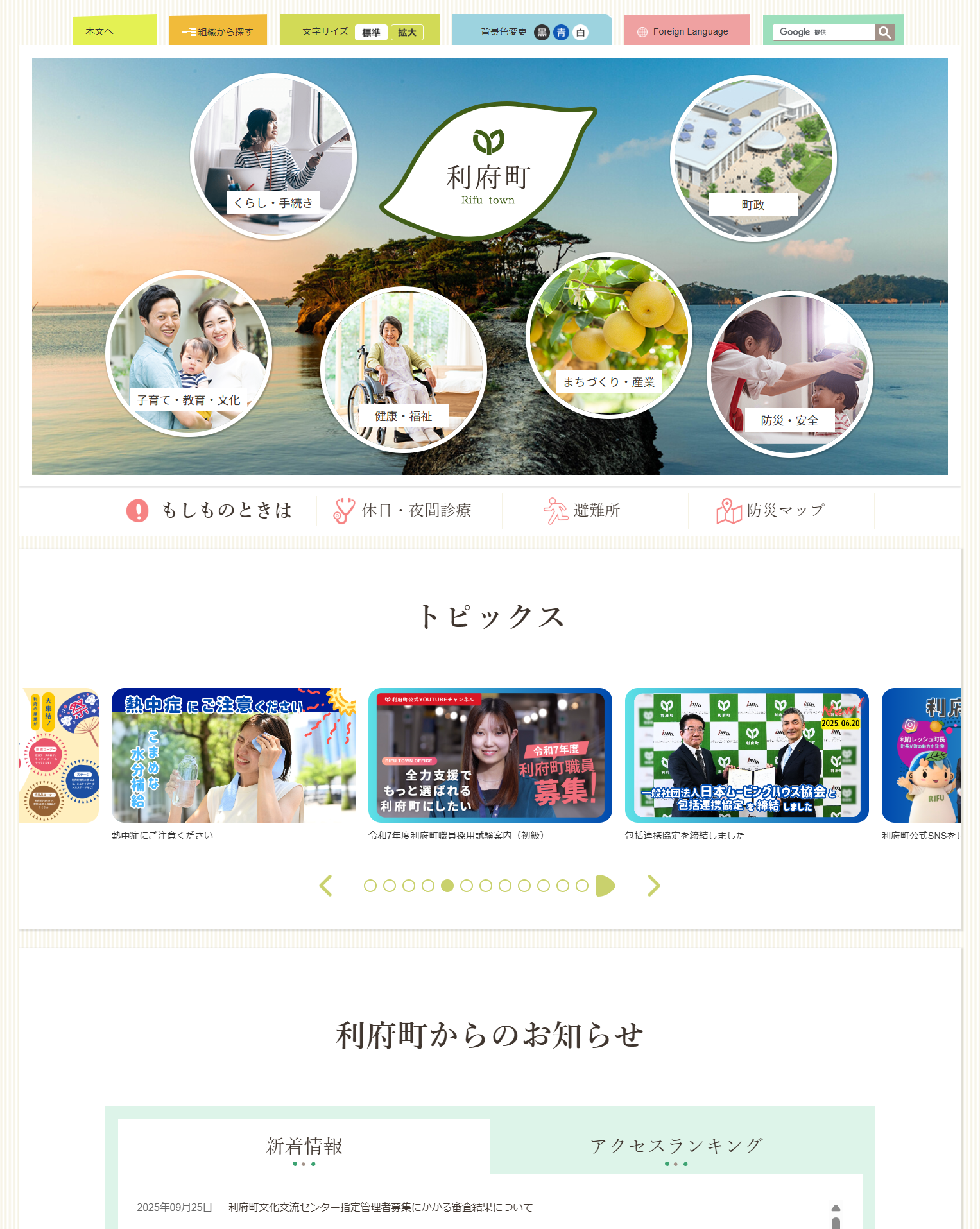This screenshot has width=980, height=1229.
Task: Tap the Google search magnifier button
Action: click(884, 32)
